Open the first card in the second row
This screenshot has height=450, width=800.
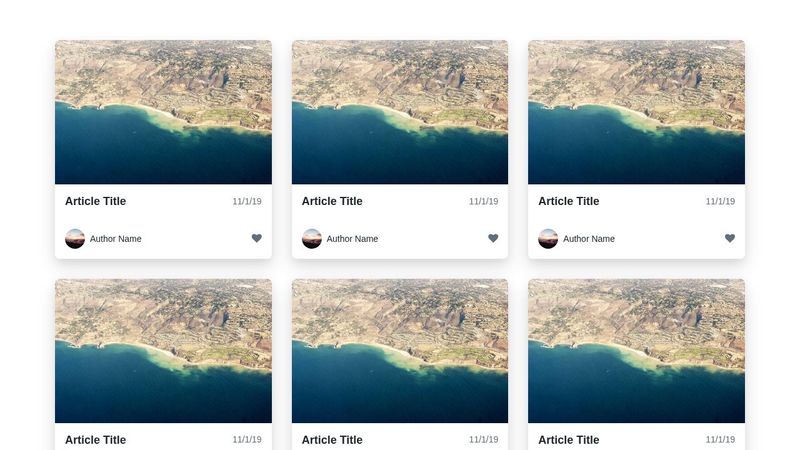(163, 351)
